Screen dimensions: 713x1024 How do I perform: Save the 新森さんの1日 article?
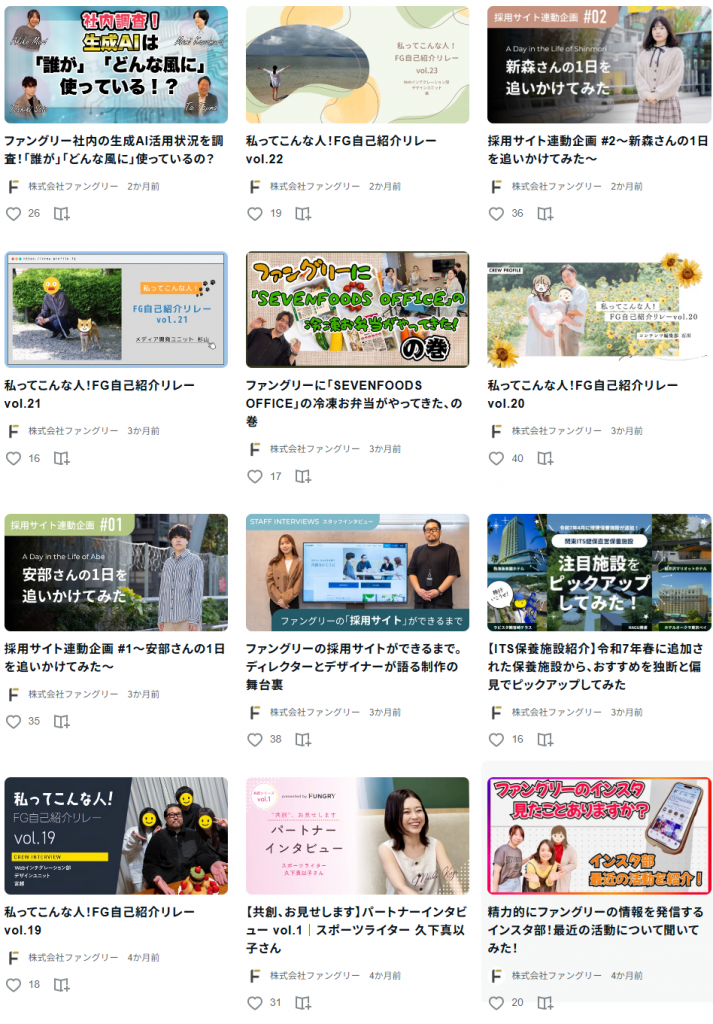point(545,214)
